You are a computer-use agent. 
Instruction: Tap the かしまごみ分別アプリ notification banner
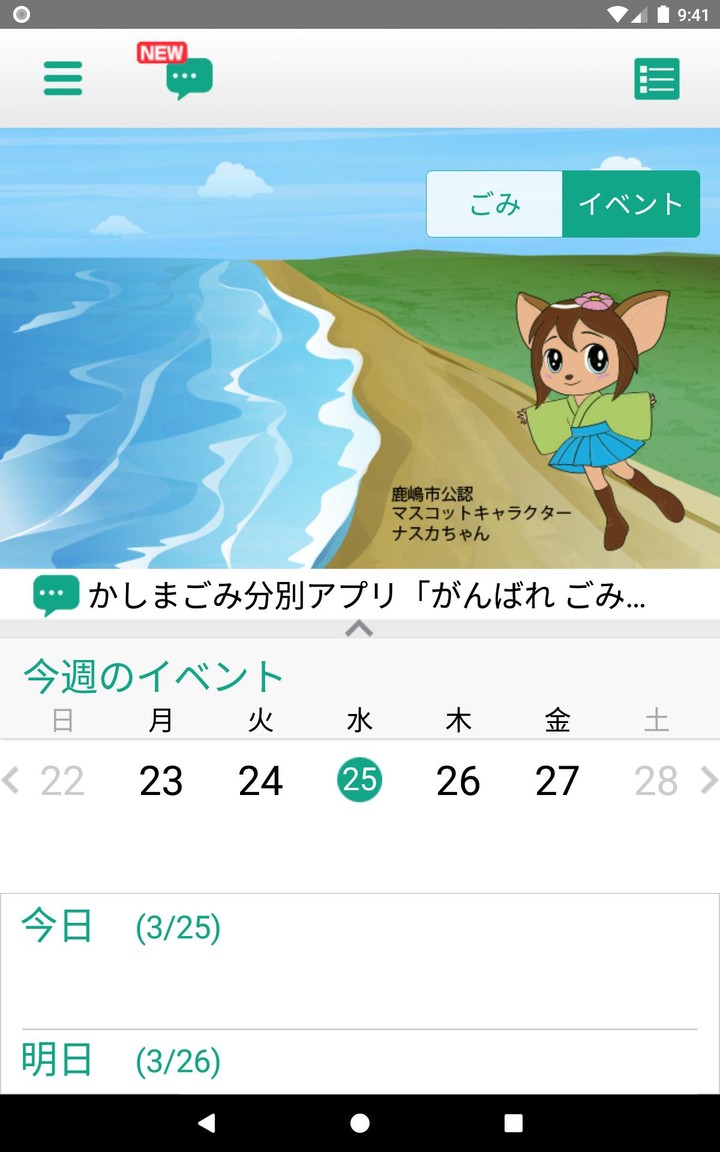[360, 593]
